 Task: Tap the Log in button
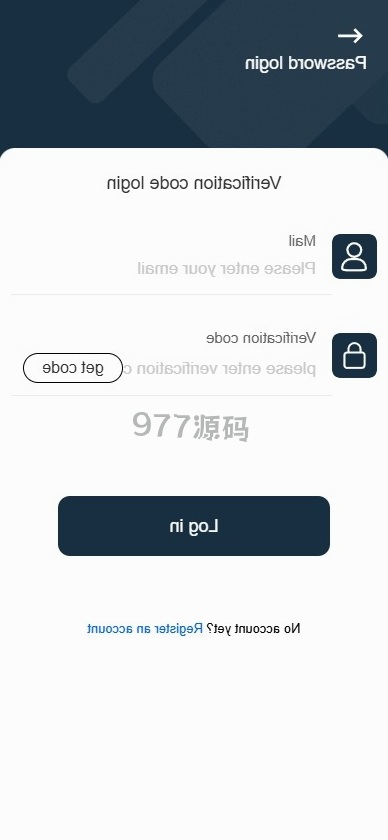coord(194,526)
